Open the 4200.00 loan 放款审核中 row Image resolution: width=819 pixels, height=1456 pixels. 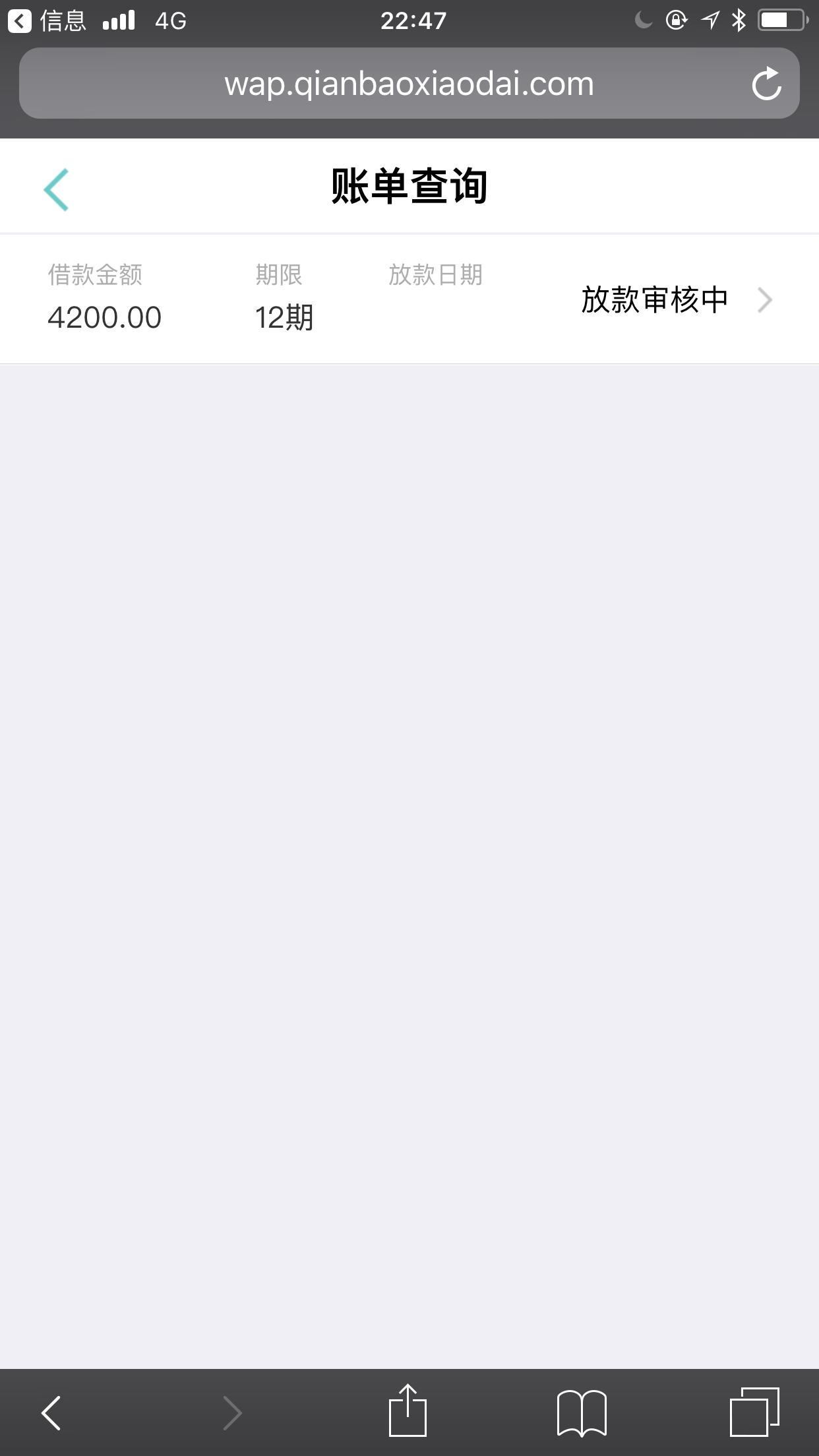(409, 299)
